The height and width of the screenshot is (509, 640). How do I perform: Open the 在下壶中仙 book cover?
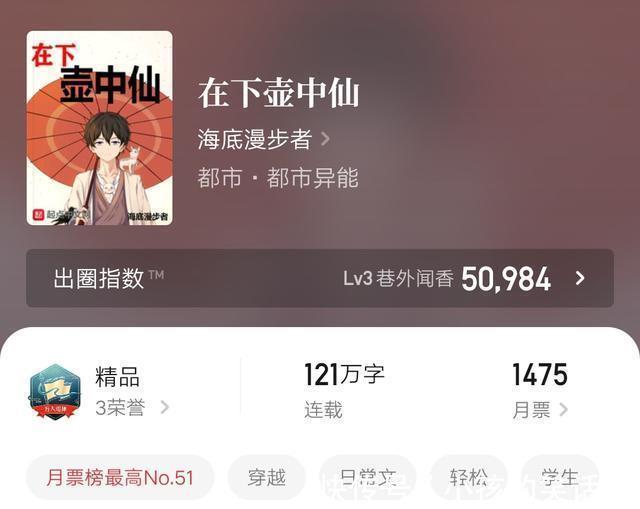(x=99, y=127)
